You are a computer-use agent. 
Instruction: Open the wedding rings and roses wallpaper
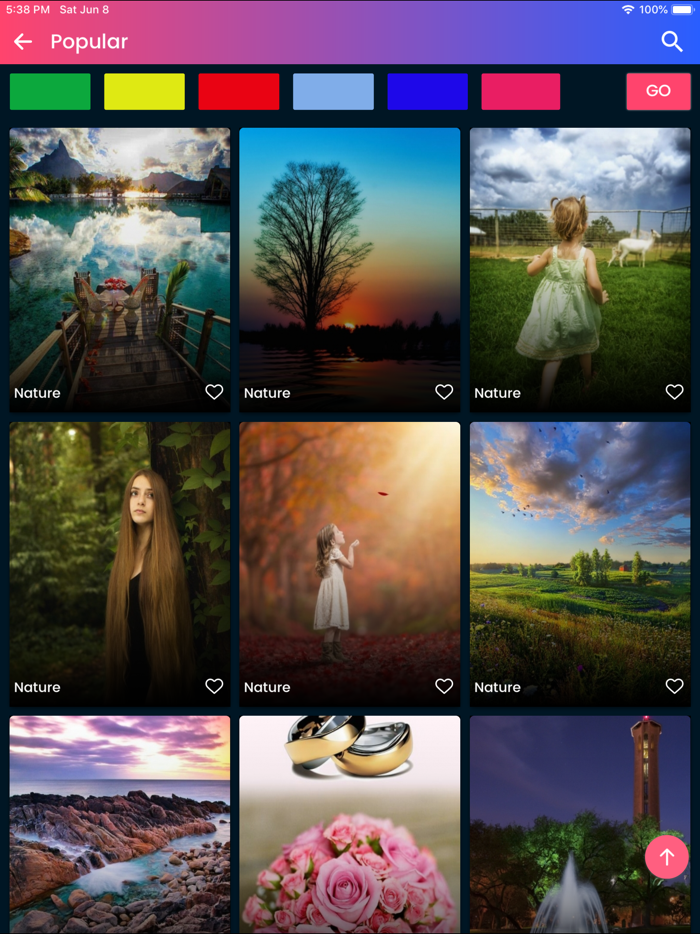coord(350,825)
